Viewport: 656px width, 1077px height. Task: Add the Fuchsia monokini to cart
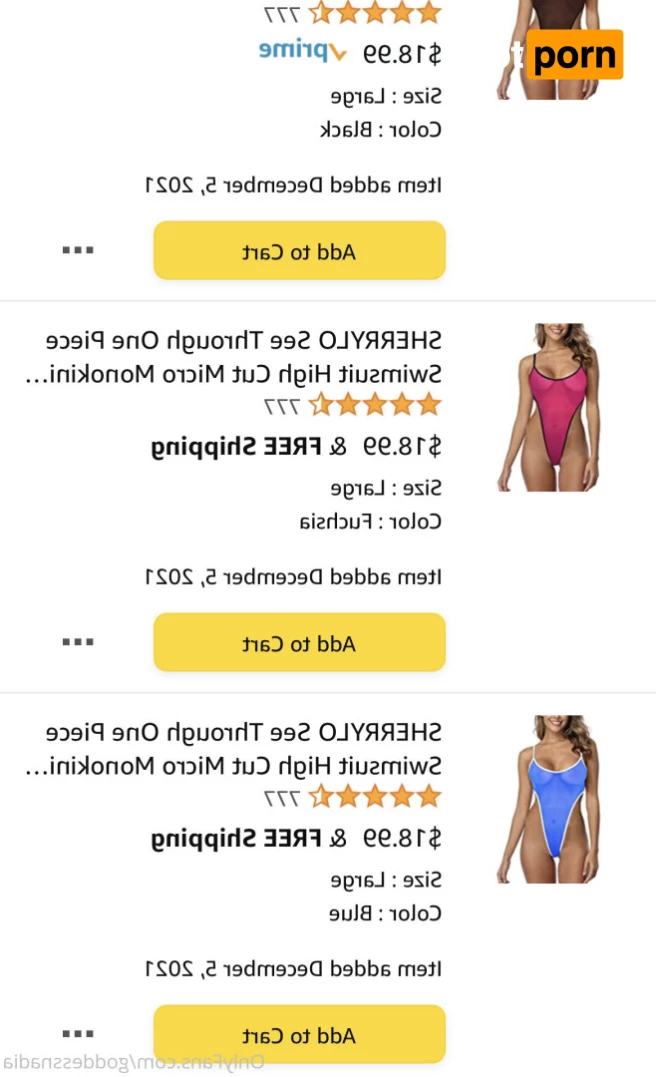coord(299,643)
